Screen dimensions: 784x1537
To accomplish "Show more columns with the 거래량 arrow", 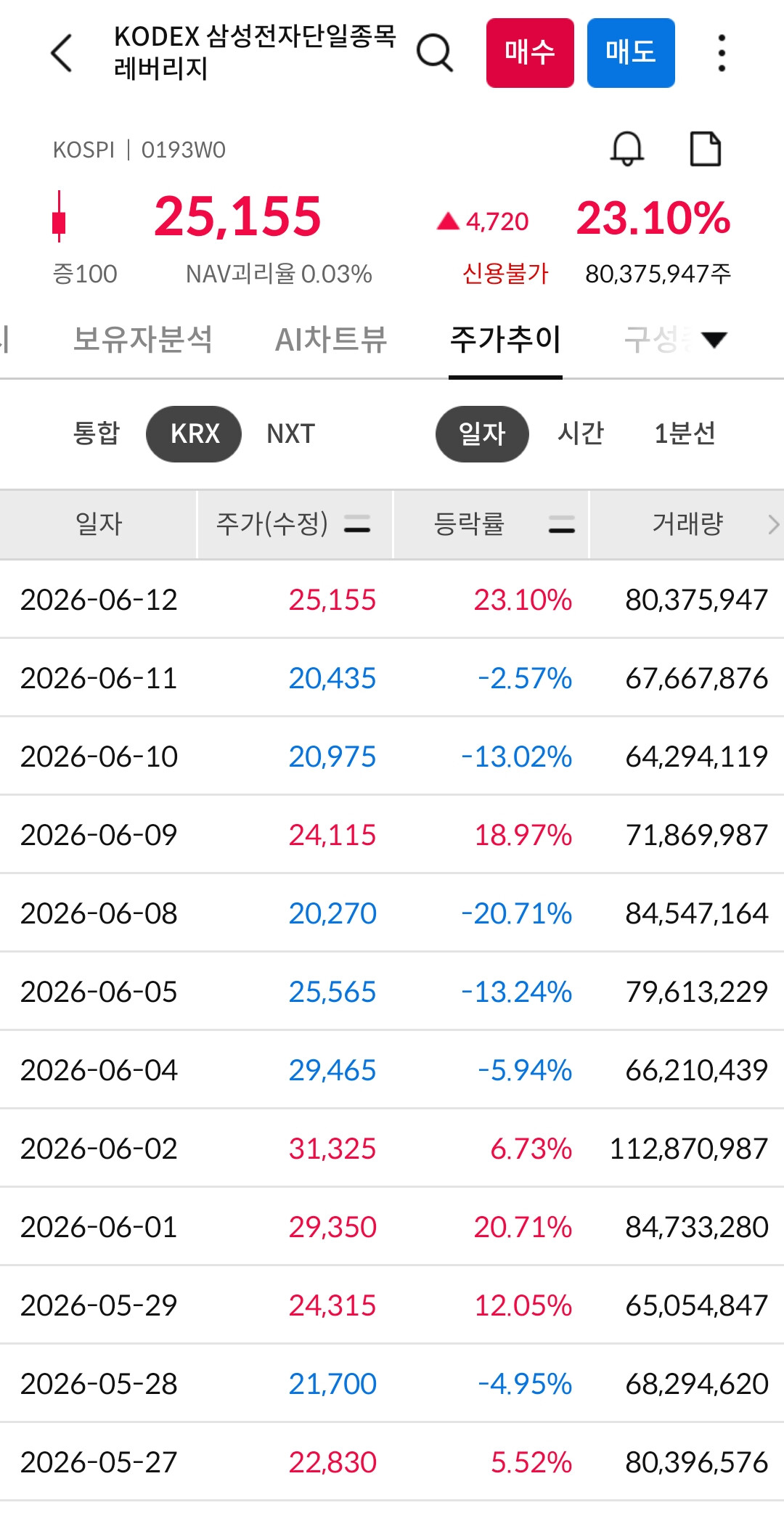I will click(774, 524).
